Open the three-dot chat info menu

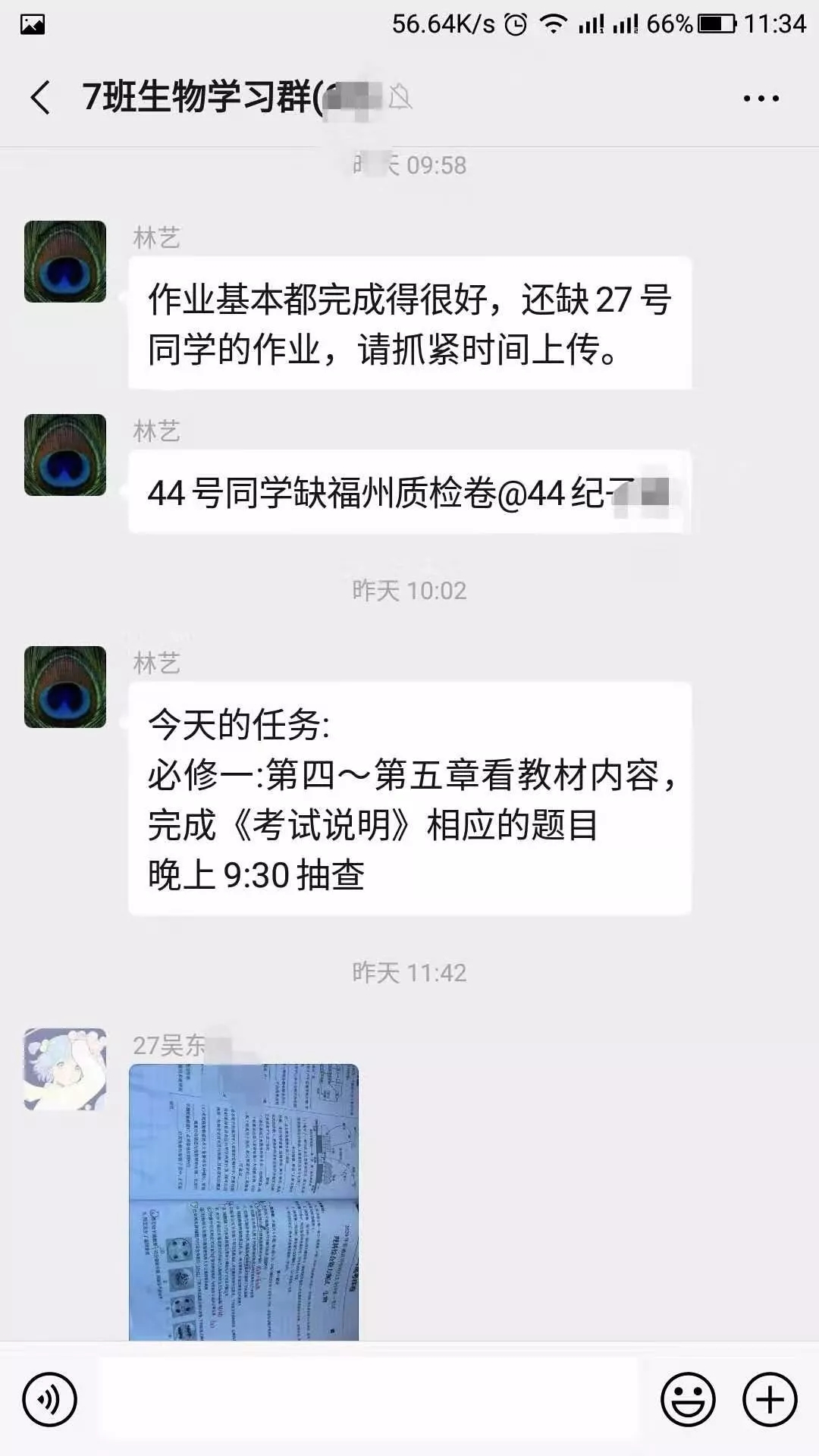pos(761,99)
